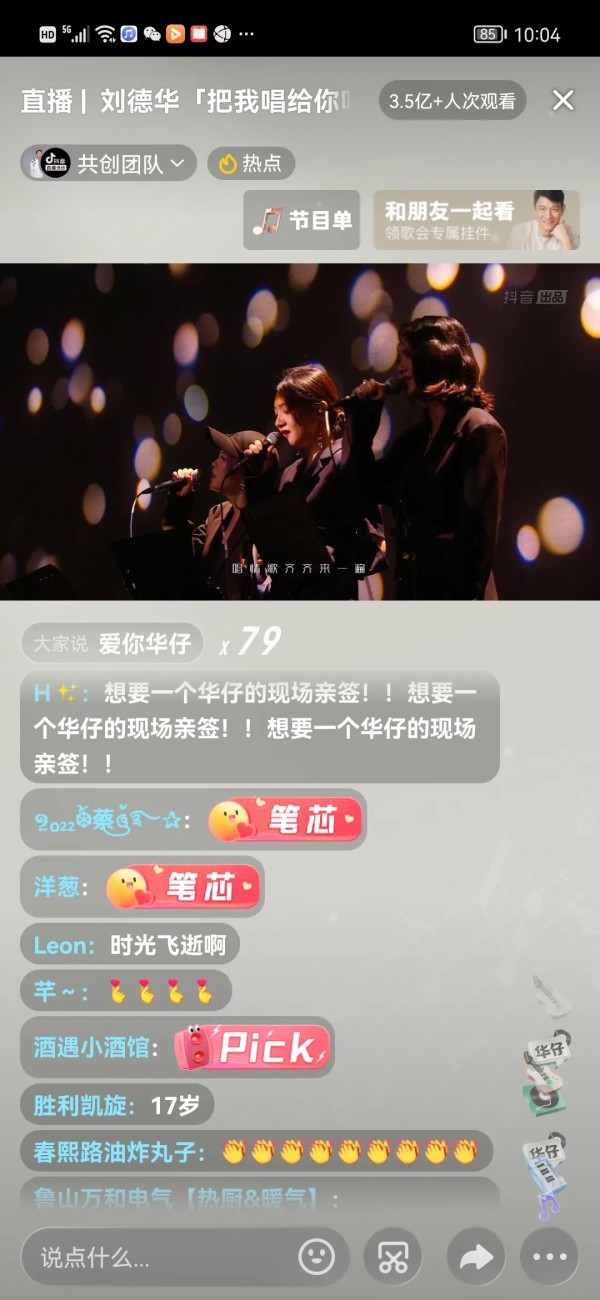Tap the live video player
The image size is (600, 1300).
tap(300, 431)
